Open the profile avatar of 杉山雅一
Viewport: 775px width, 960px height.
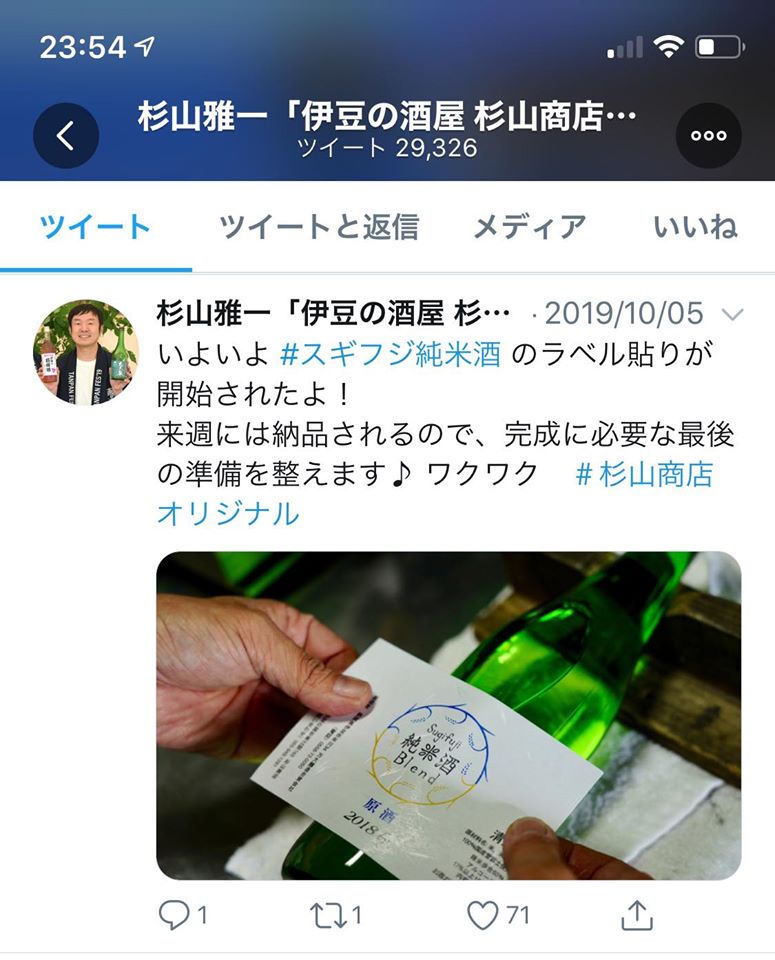(86, 352)
